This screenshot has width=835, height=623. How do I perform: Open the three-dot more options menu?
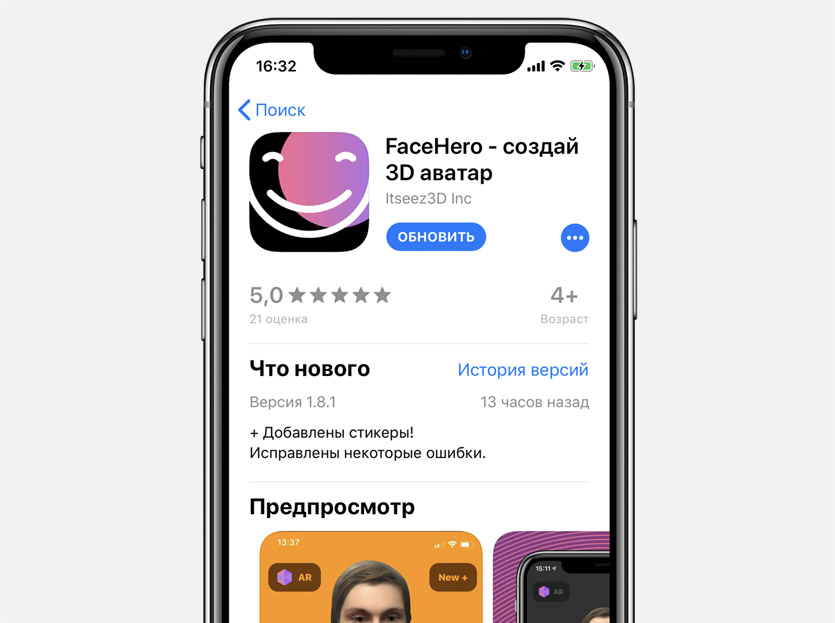[x=574, y=238]
